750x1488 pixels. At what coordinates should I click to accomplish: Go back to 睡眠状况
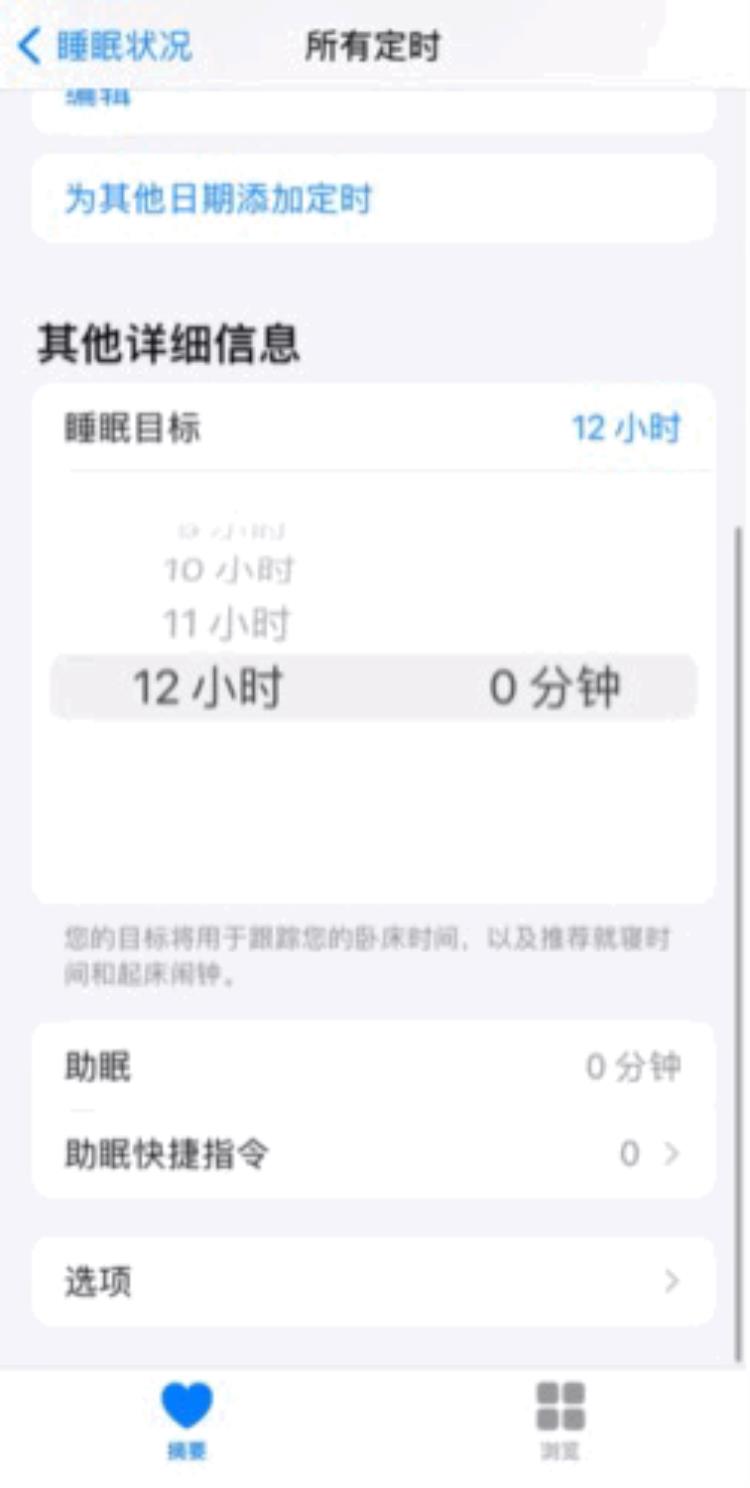(106, 47)
